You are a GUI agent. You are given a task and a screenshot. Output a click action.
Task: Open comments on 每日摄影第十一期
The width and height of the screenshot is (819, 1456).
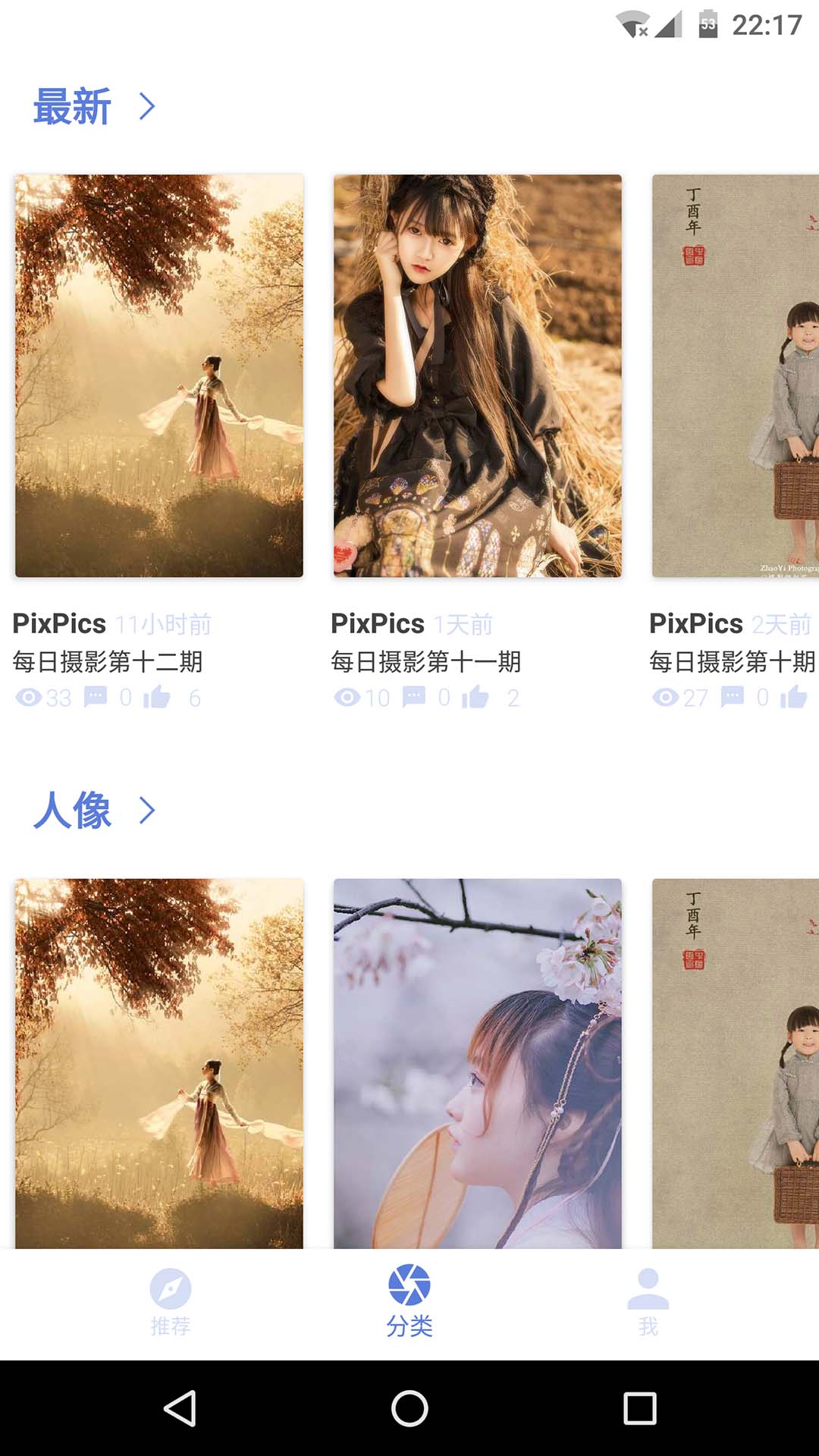(414, 697)
